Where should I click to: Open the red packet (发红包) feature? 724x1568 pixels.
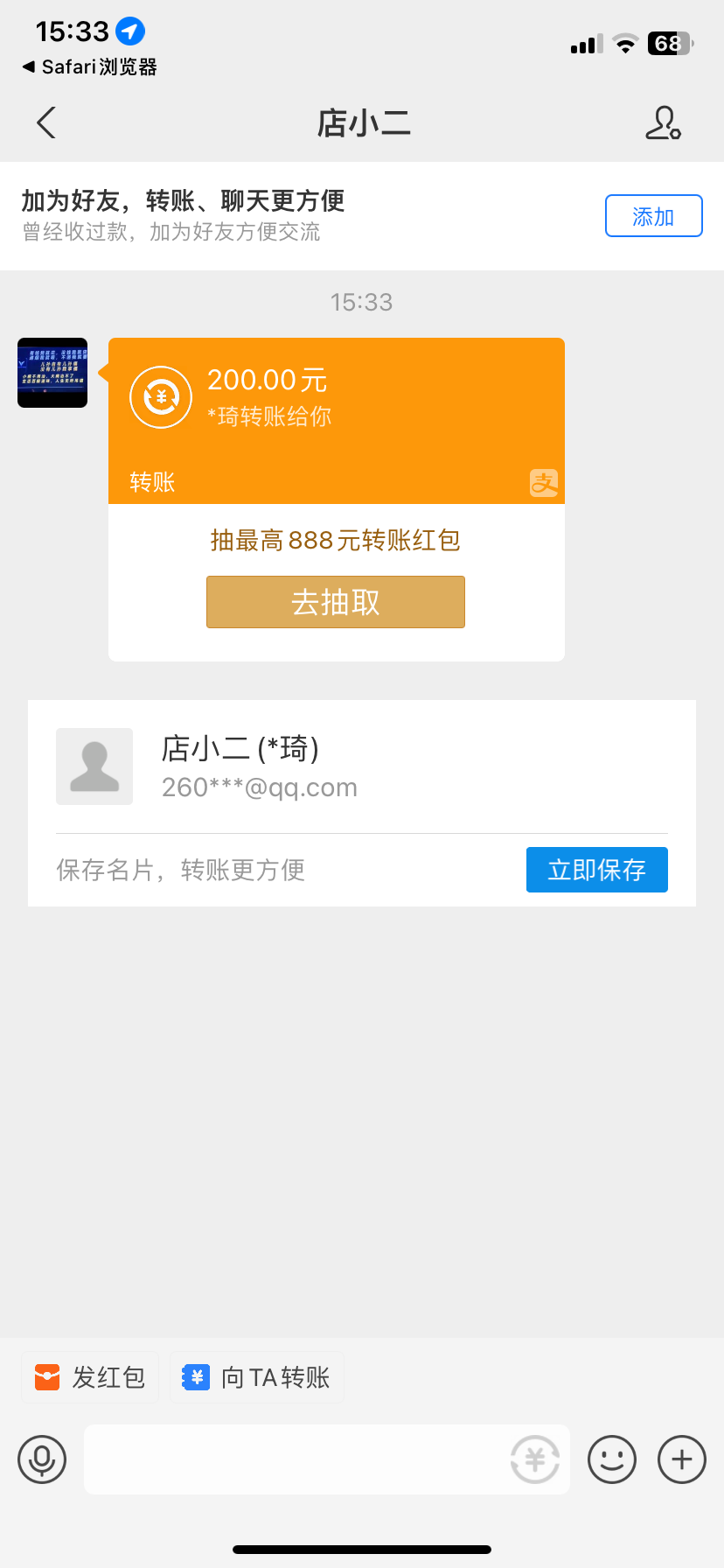88,1376
